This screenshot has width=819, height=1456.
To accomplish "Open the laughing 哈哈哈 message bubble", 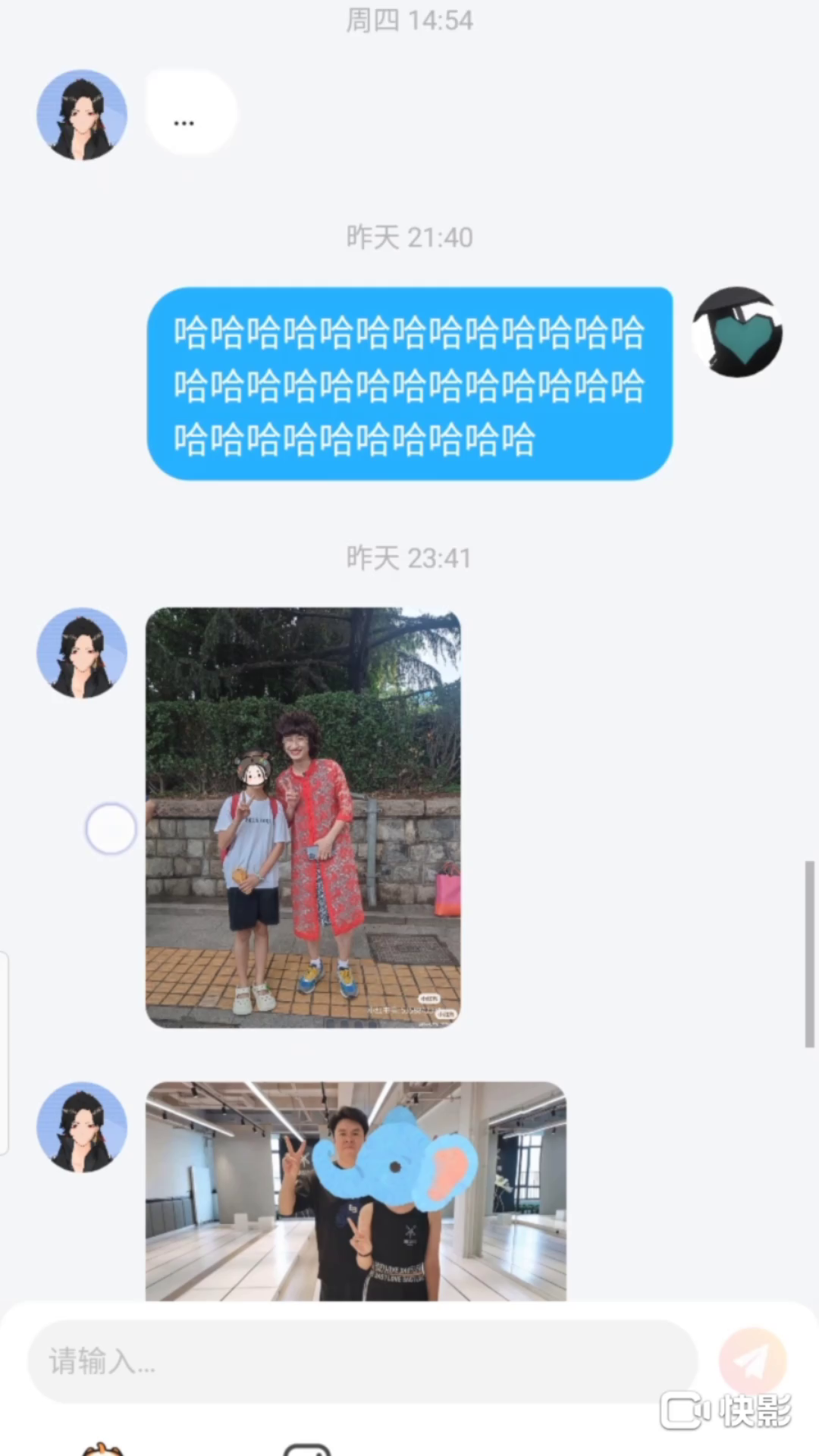I will (x=409, y=384).
